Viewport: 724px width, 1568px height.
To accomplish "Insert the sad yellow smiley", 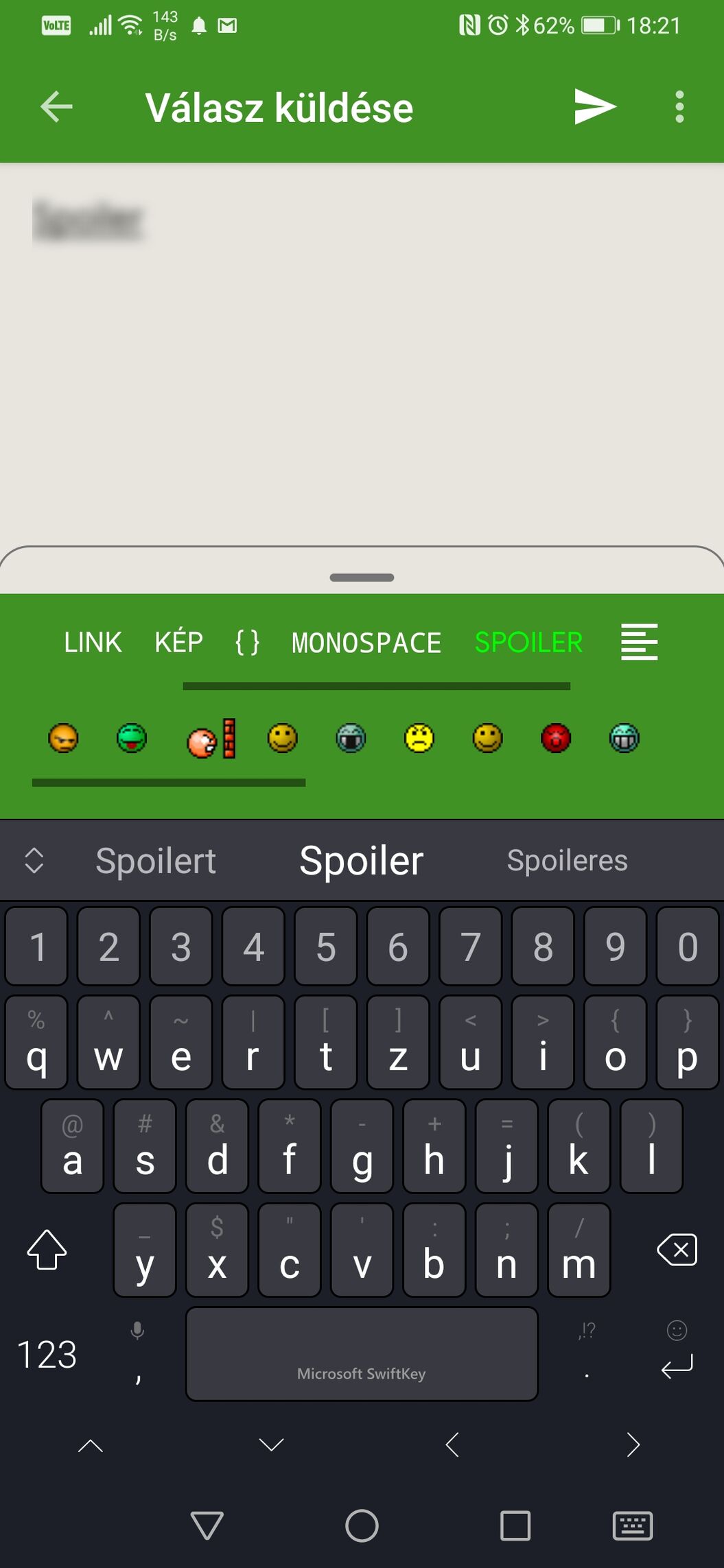I will click(419, 739).
